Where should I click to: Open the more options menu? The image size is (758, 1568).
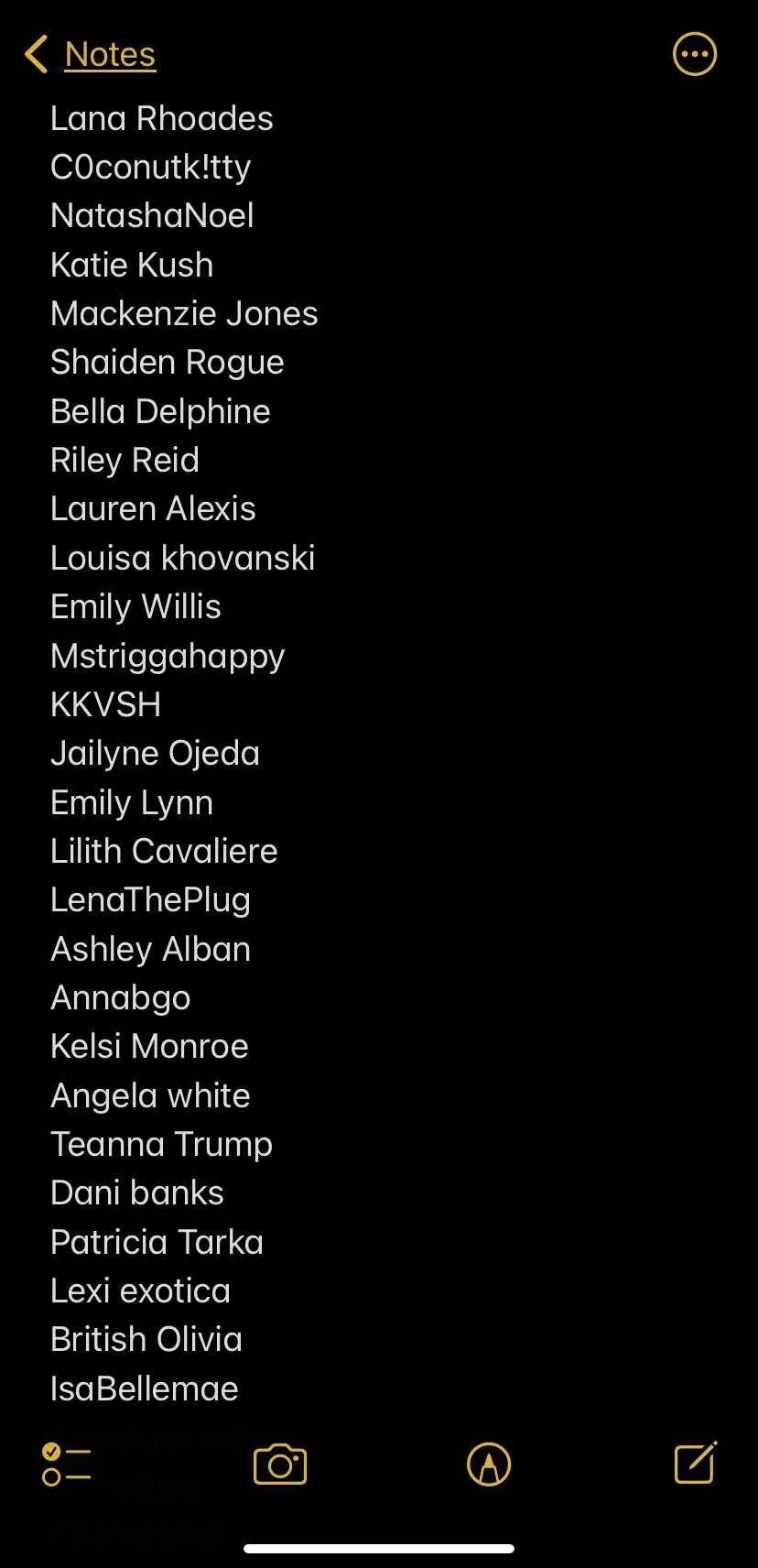click(x=694, y=55)
